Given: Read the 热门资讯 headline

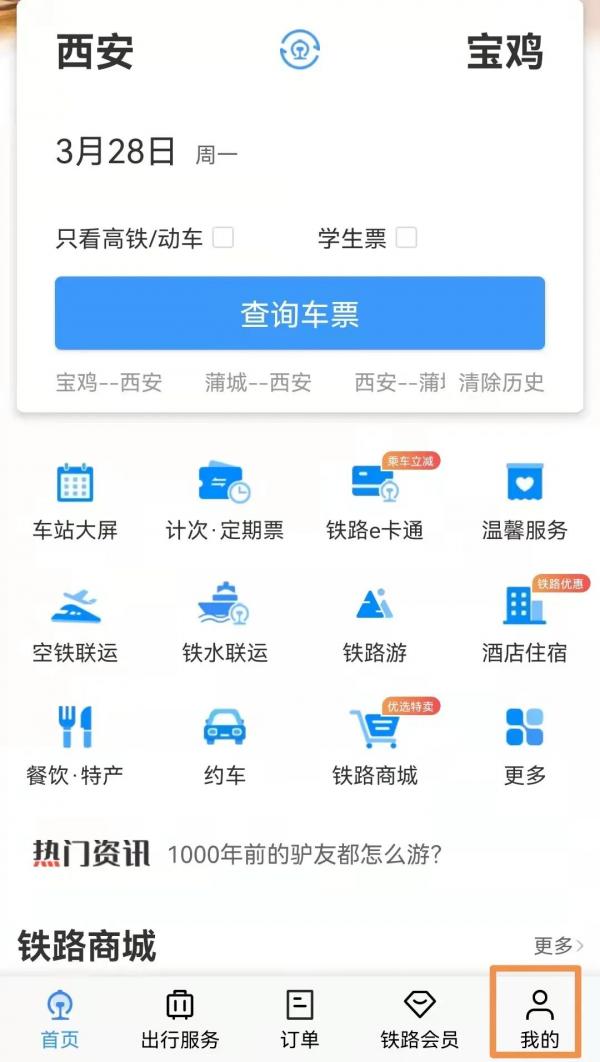Looking at the screenshot, I should pyautogui.click(x=305, y=855).
